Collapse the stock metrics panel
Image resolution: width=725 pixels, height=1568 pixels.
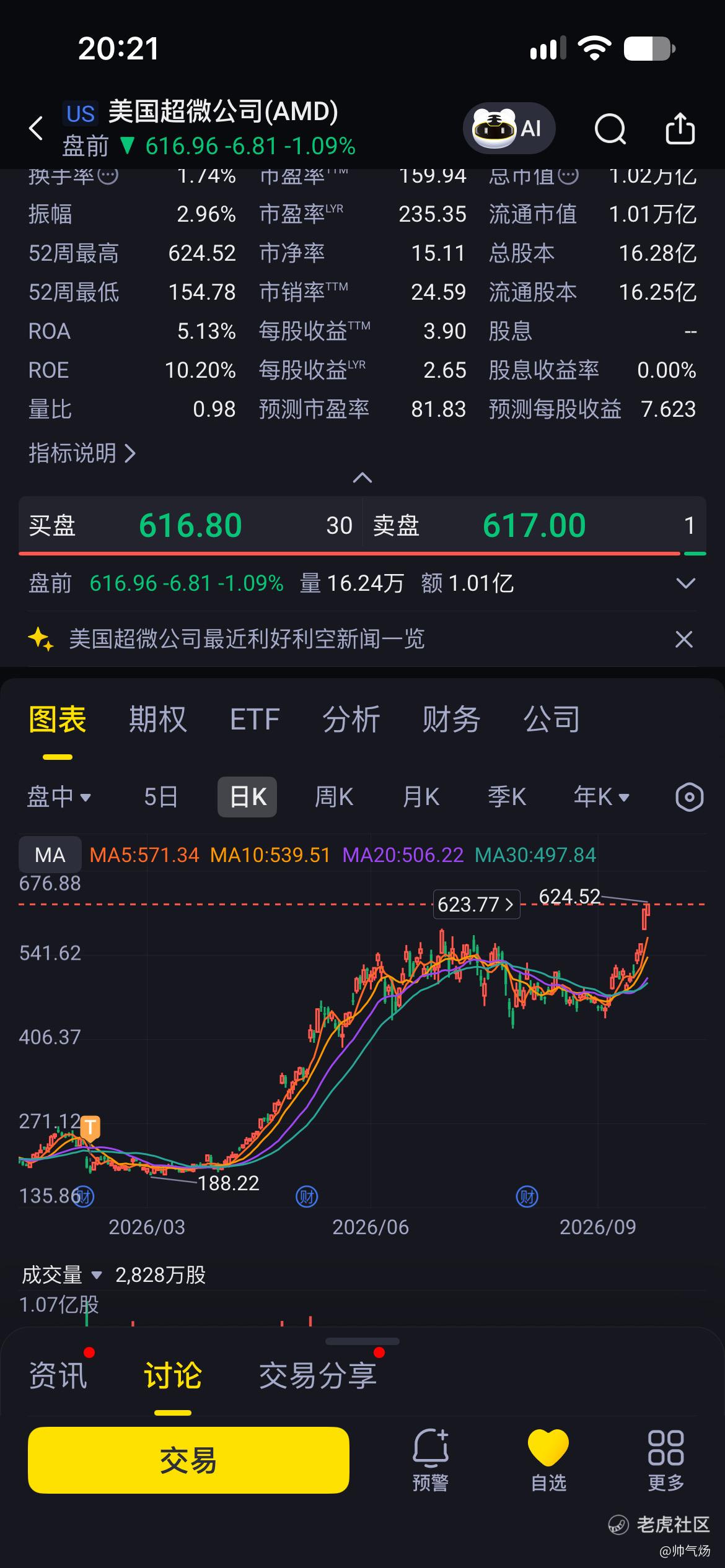(x=362, y=477)
